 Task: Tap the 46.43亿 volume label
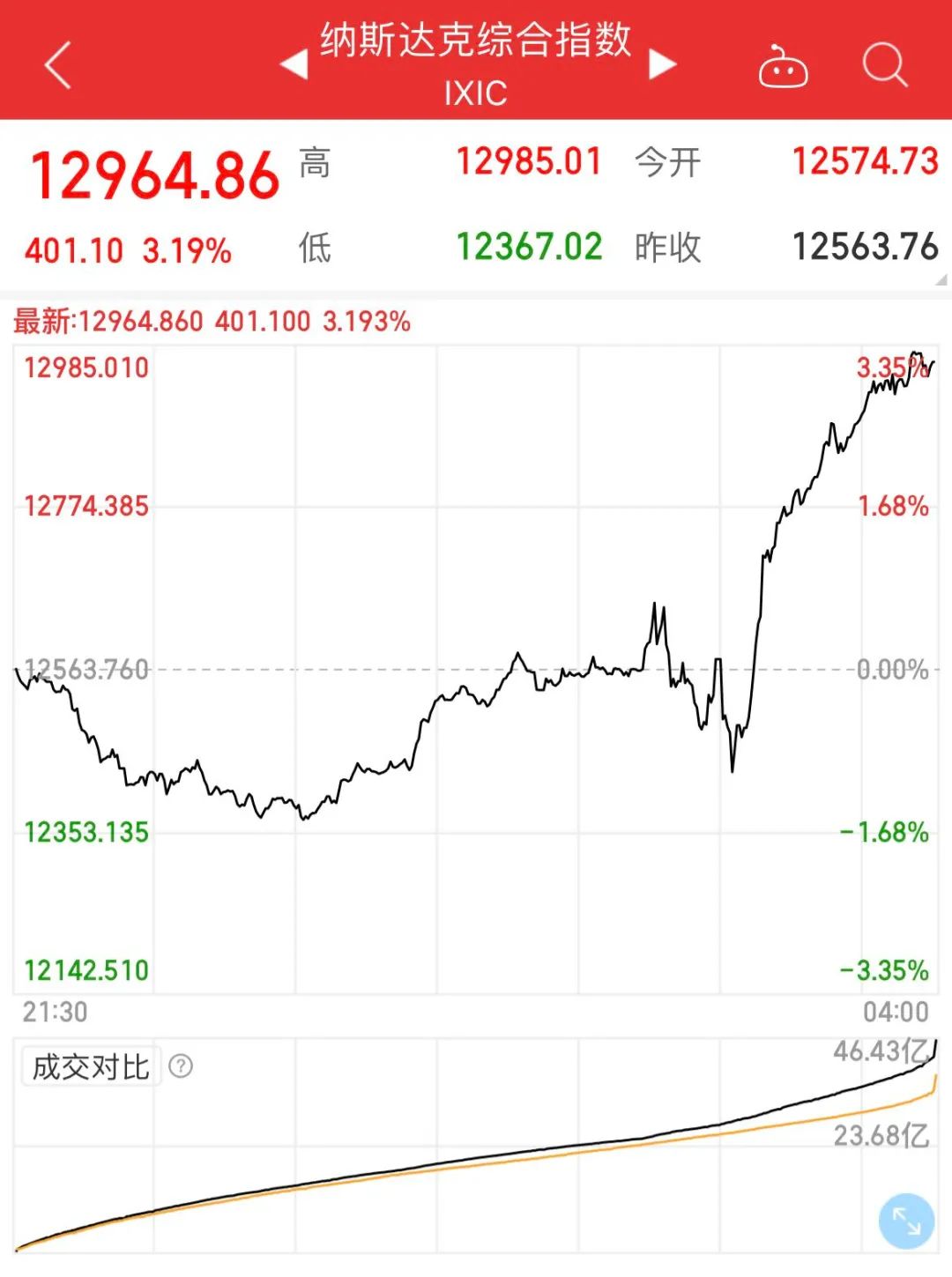click(879, 1051)
